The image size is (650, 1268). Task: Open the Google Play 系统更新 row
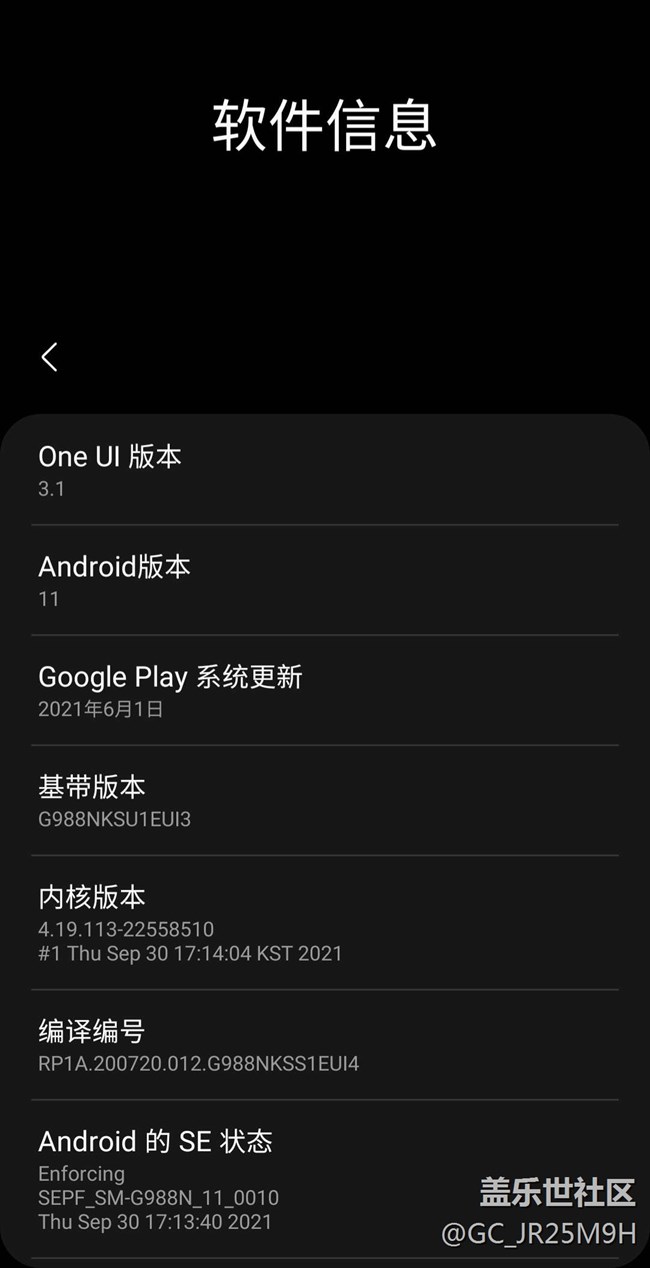[324, 691]
